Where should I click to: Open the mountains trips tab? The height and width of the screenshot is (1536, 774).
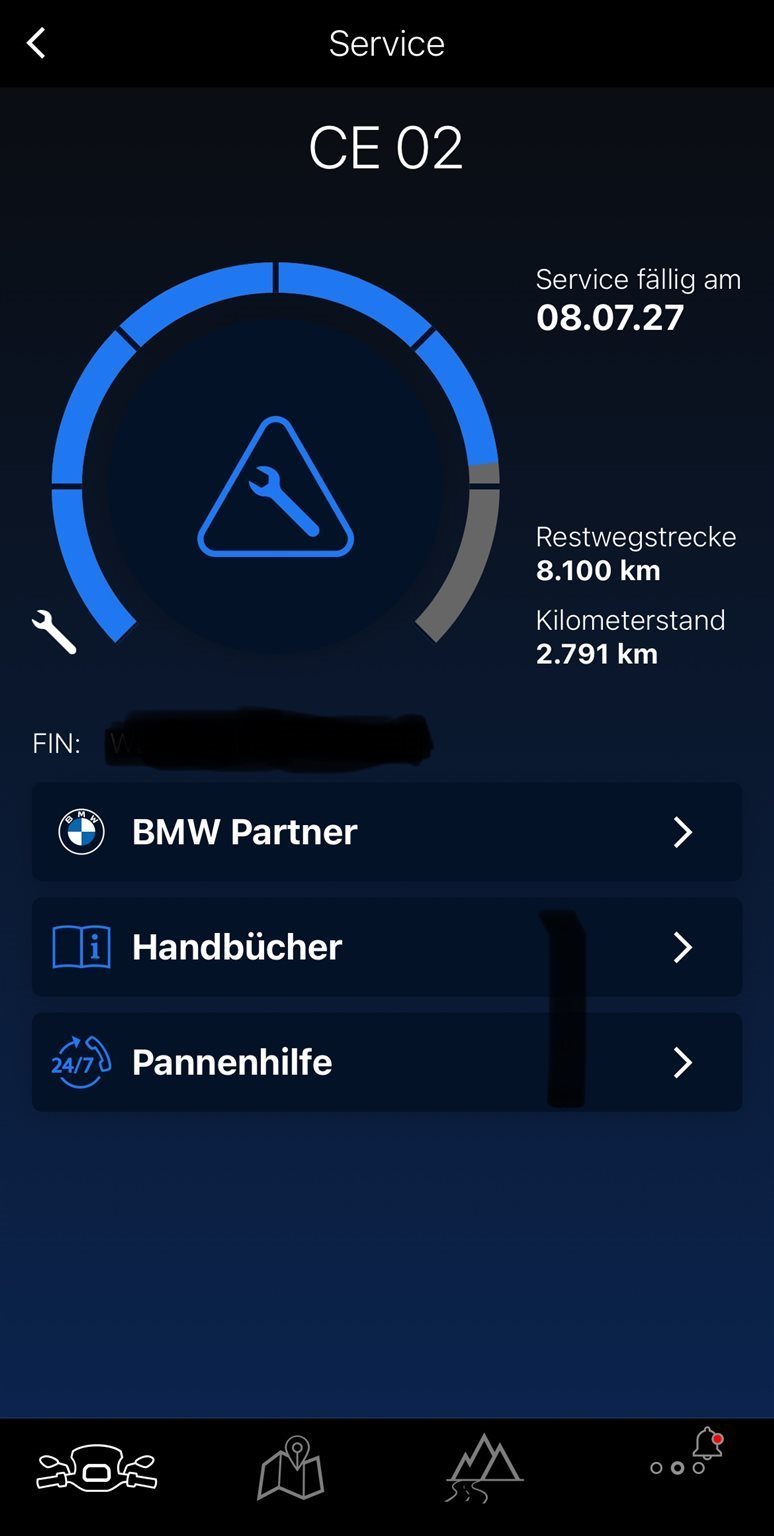click(484, 1469)
